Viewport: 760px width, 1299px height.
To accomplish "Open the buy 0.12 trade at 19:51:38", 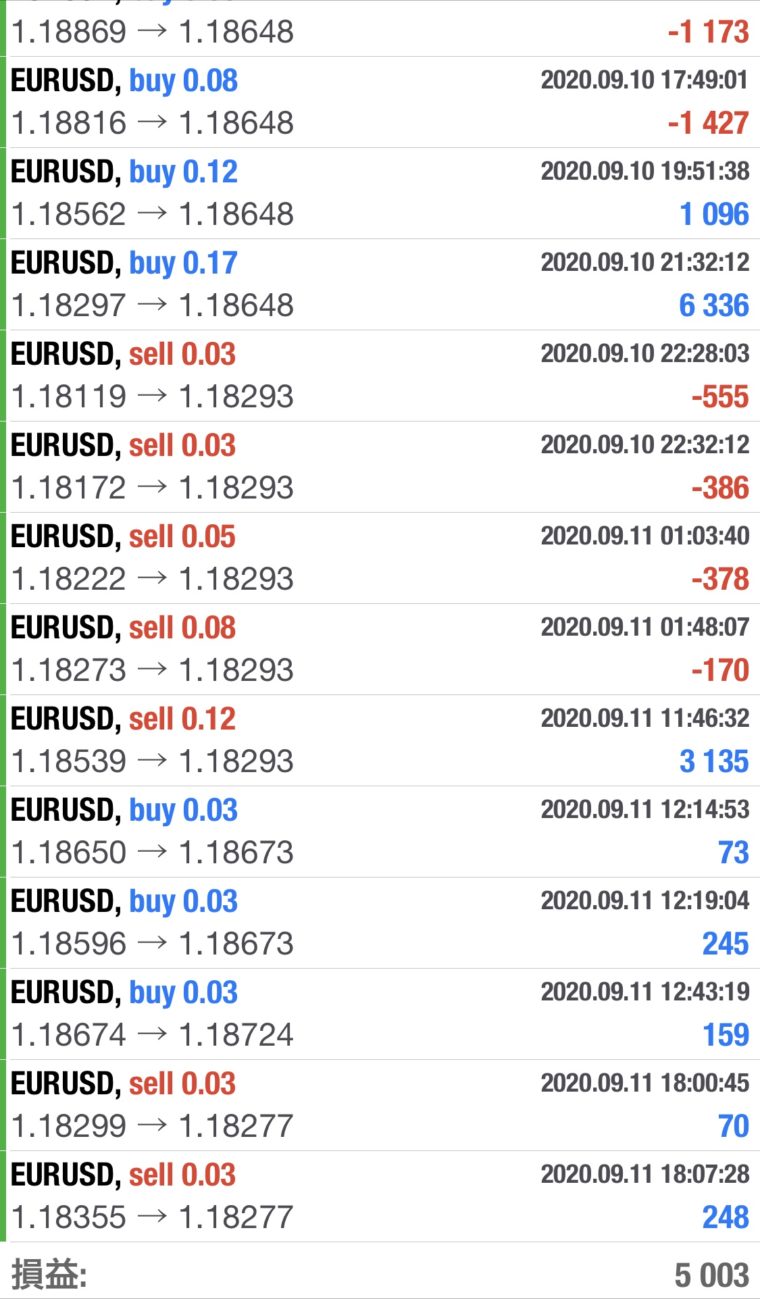I will [x=380, y=193].
